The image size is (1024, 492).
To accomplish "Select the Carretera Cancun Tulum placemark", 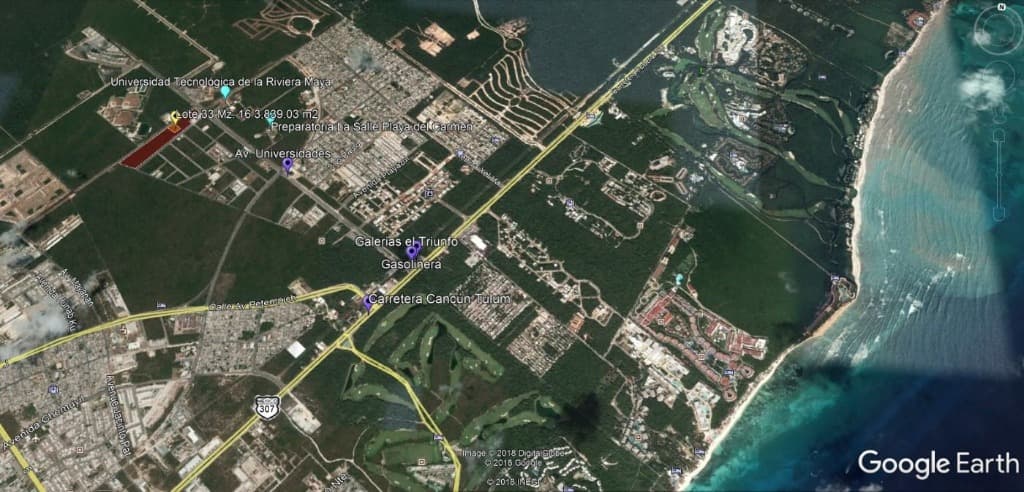I will click(x=368, y=301).
